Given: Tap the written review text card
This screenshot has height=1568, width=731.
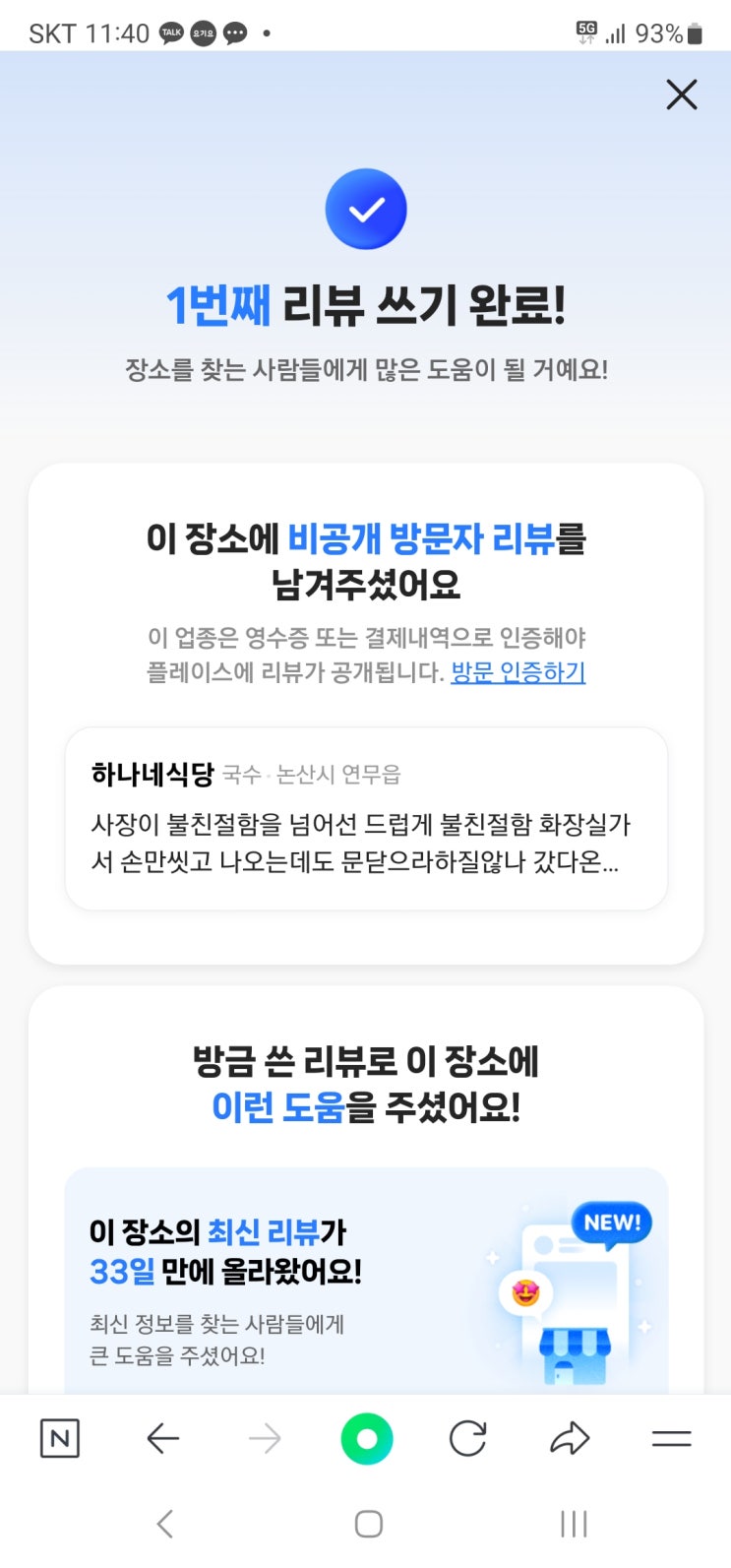Looking at the screenshot, I should pos(365,846).
